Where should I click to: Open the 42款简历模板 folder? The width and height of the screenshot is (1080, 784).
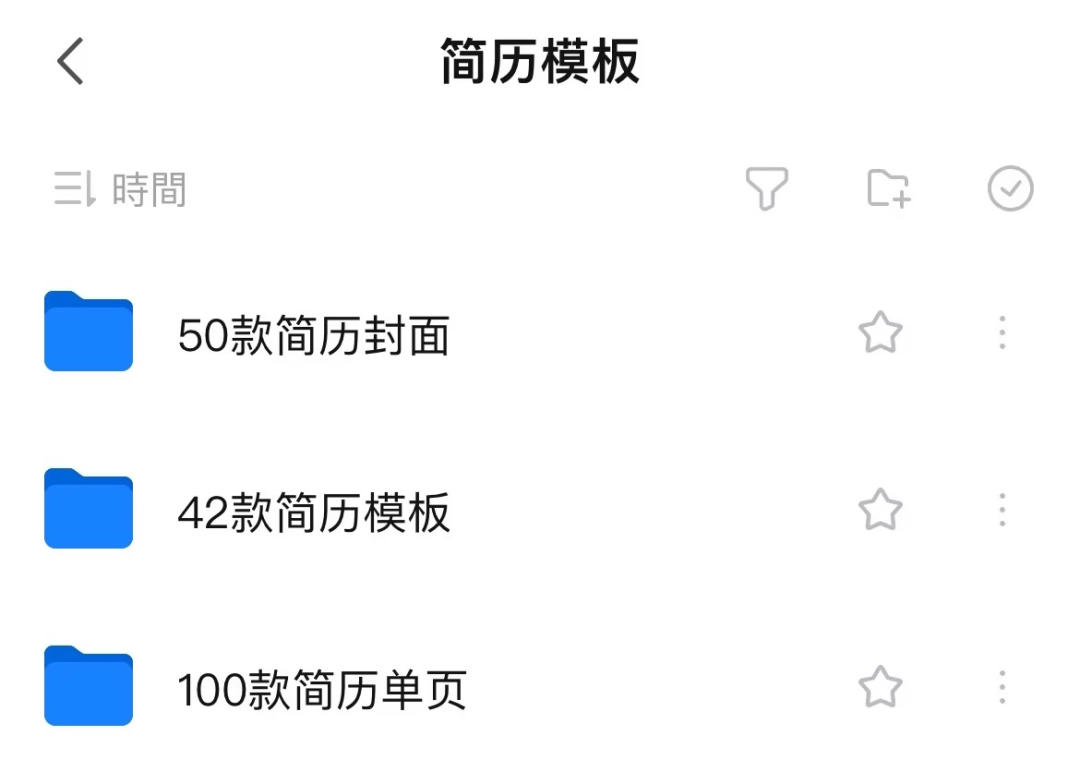313,513
